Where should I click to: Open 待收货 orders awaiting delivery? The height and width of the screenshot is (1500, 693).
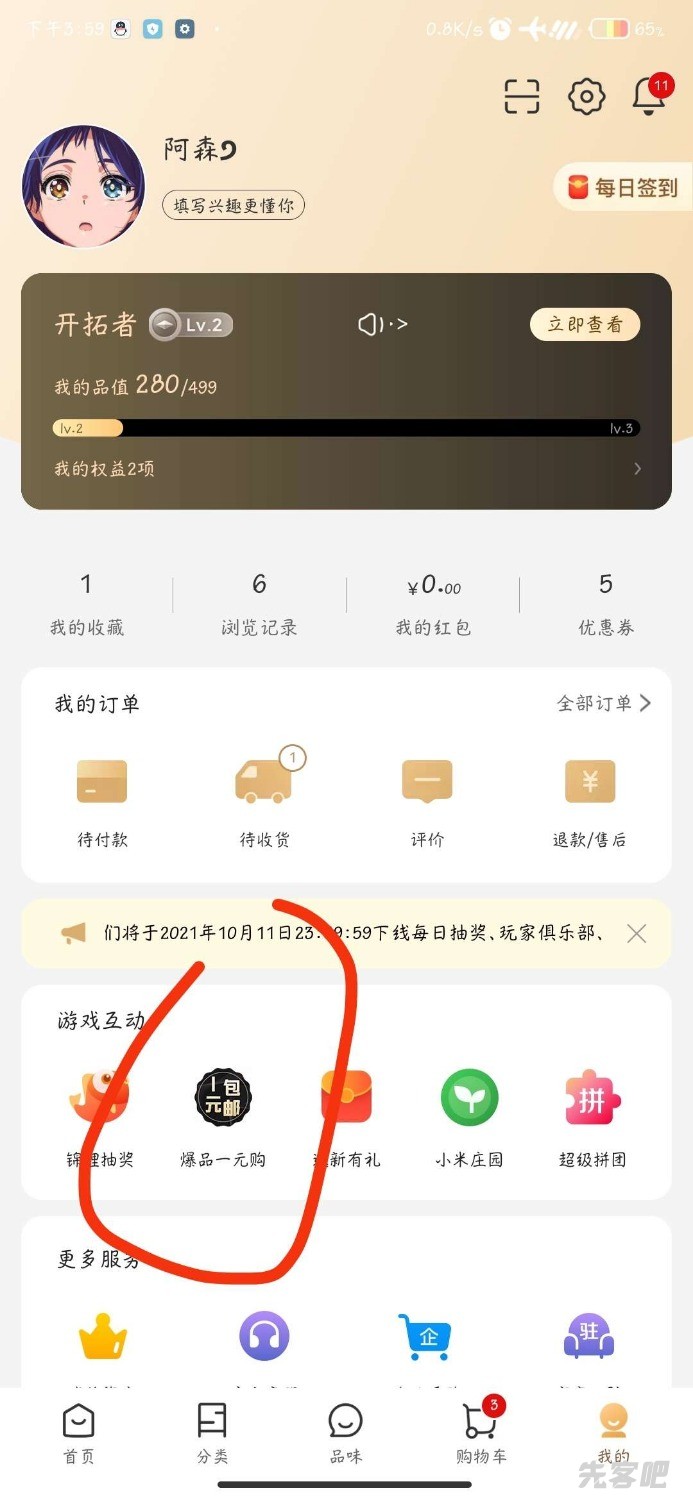click(264, 800)
